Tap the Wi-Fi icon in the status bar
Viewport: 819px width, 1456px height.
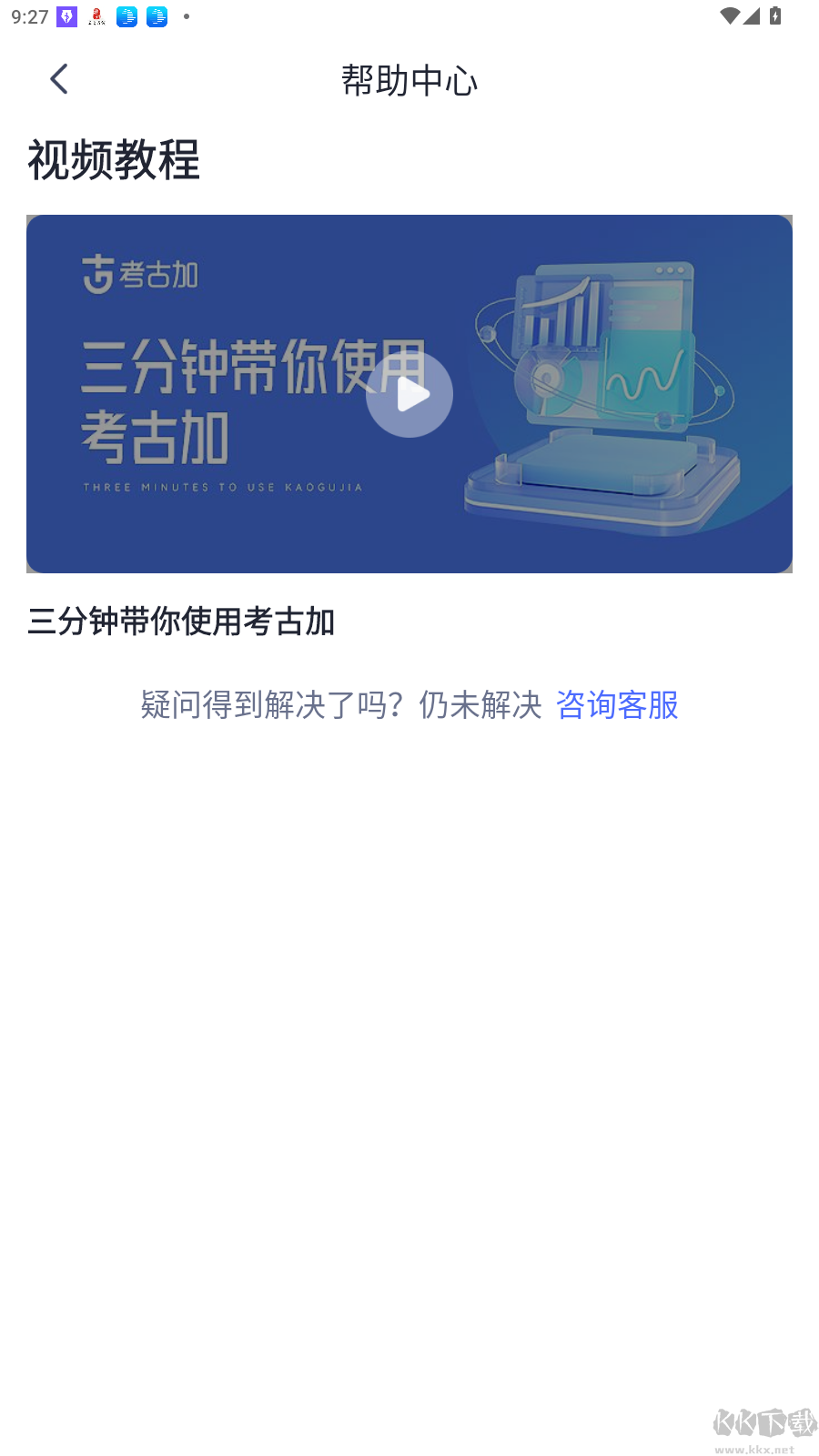pos(729,15)
